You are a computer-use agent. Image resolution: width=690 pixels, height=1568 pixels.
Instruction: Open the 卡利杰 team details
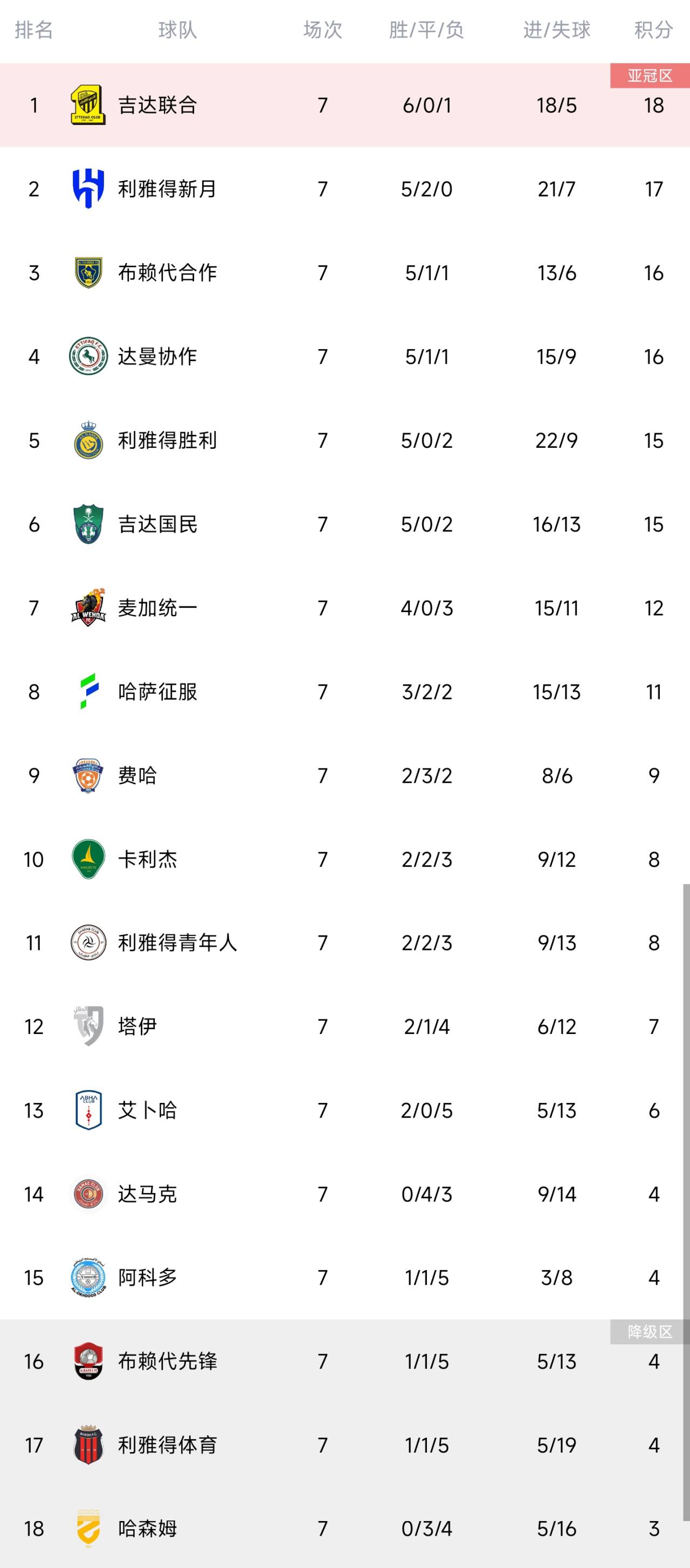click(x=344, y=859)
